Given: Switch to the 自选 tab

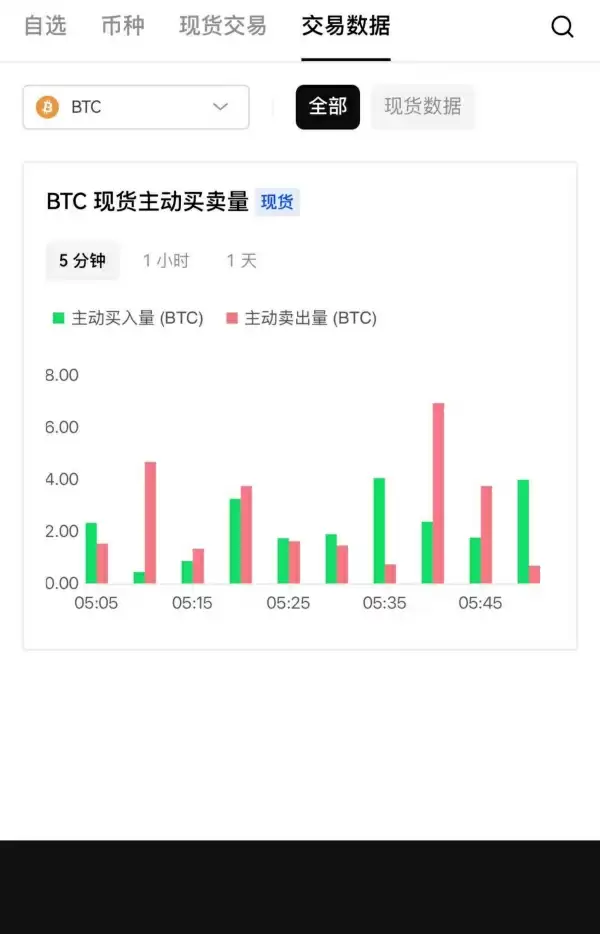Looking at the screenshot, I should [45, 26].
